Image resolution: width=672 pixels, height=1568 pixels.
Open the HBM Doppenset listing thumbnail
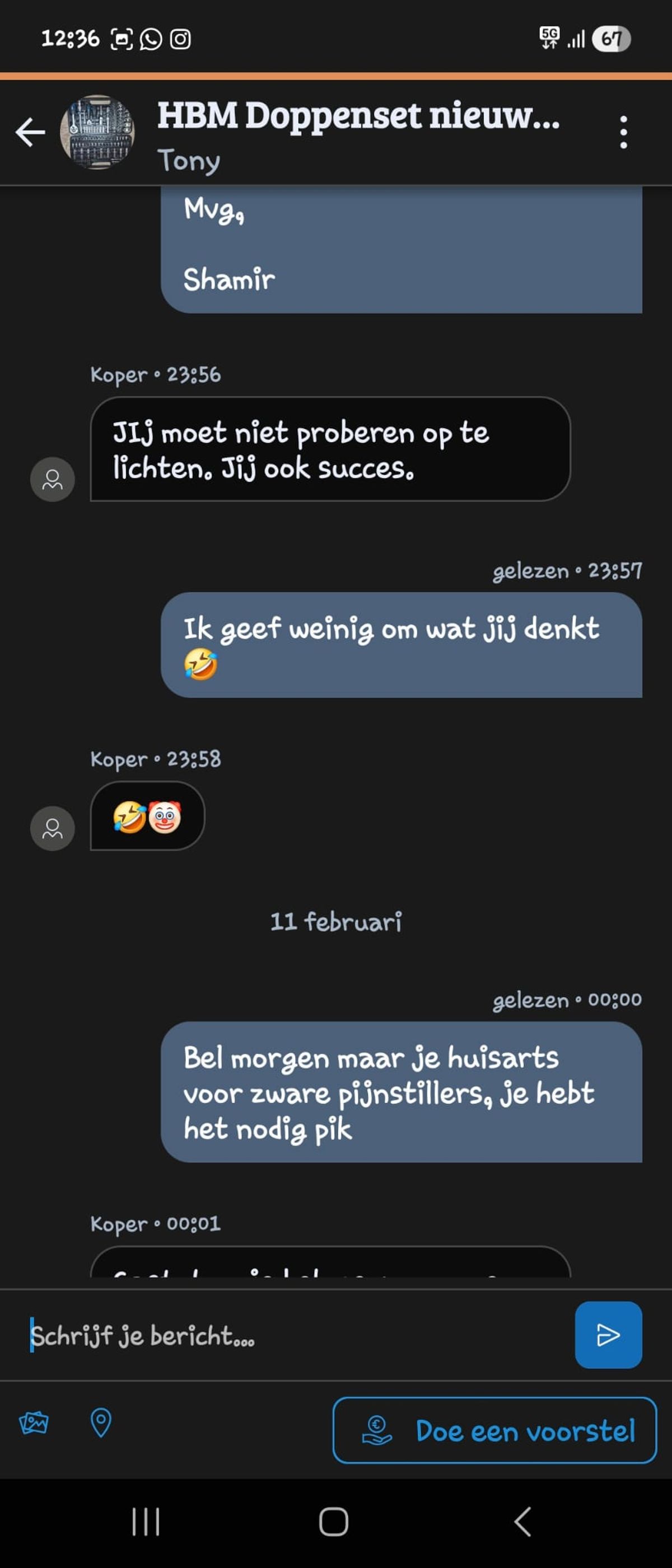point(97,132)
